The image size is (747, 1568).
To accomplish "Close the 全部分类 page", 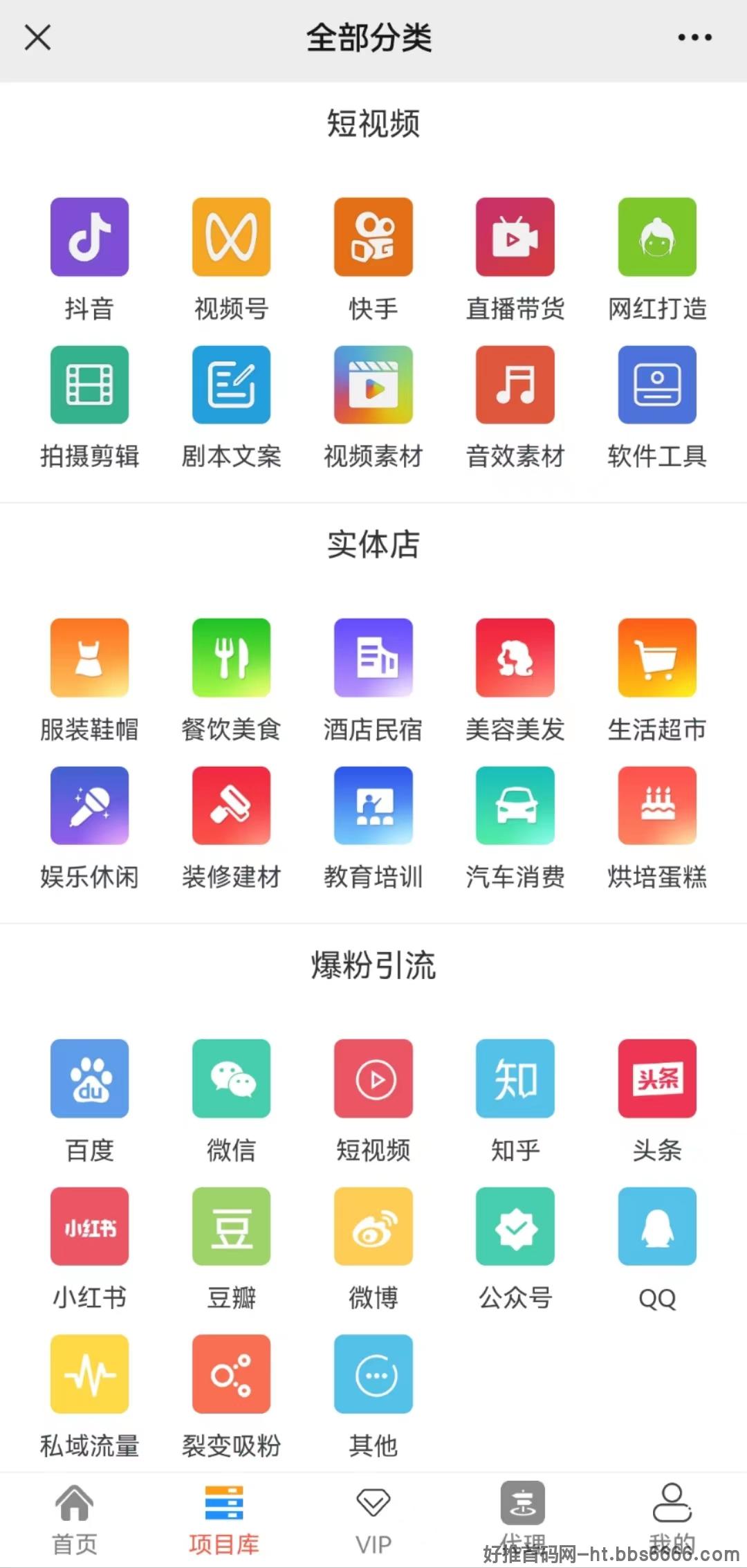I will pyautogui.click(x=37, y=37).
